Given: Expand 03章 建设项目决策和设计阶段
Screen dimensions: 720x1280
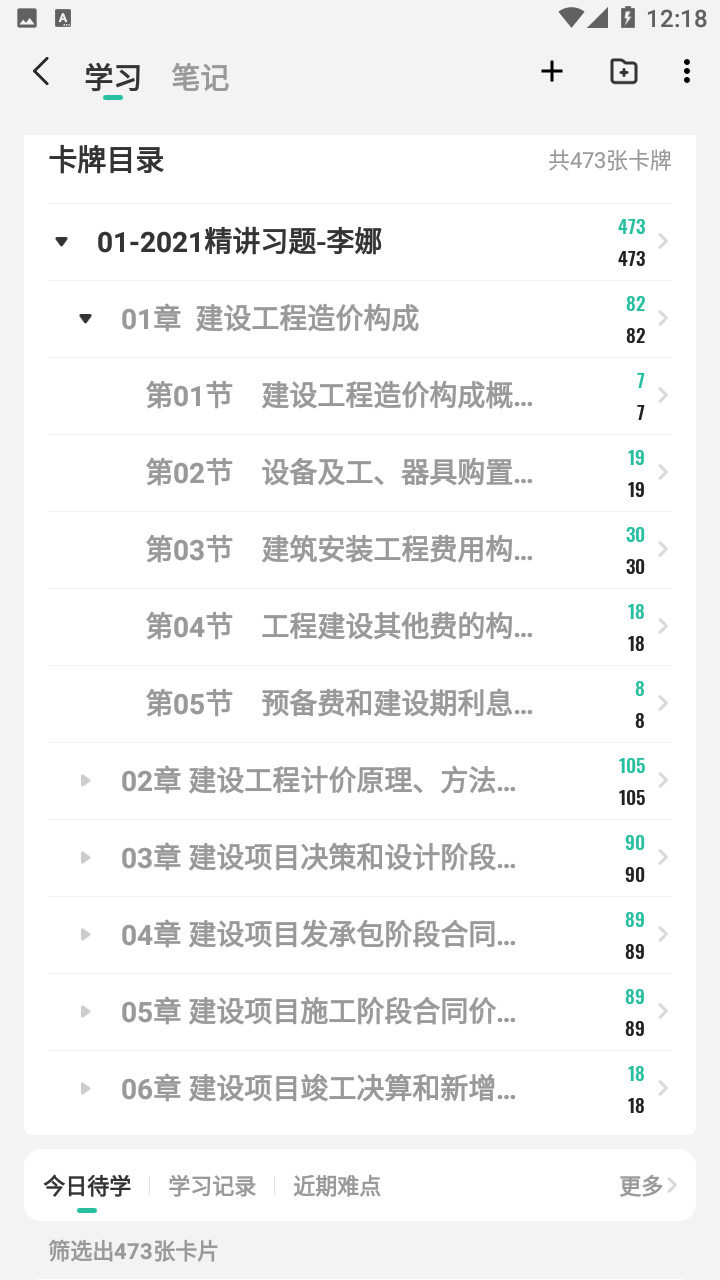Looking at the screenshot, I should pyautogui.click(x=86, y=858).
